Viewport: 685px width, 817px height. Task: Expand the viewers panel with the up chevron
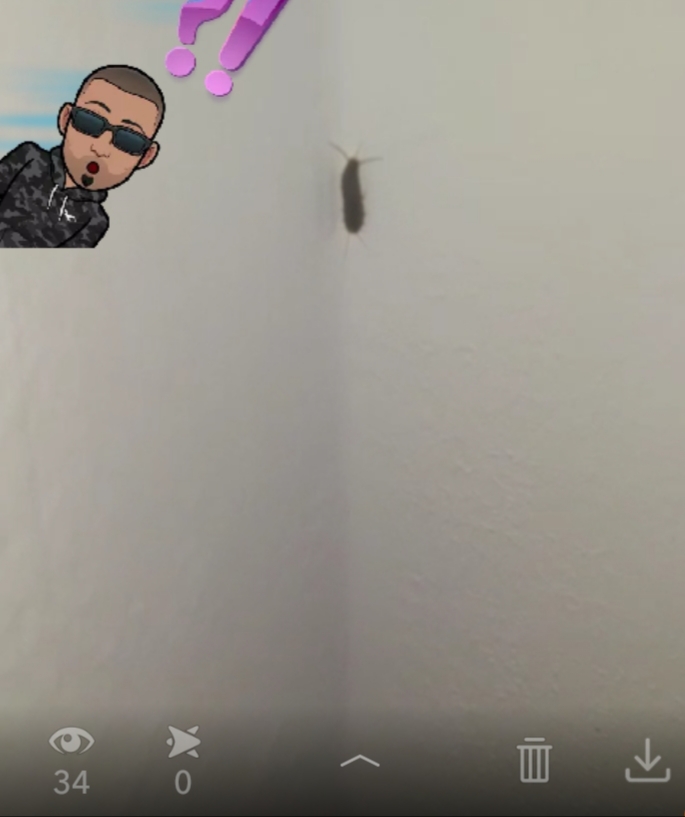(x=360, y=762)
